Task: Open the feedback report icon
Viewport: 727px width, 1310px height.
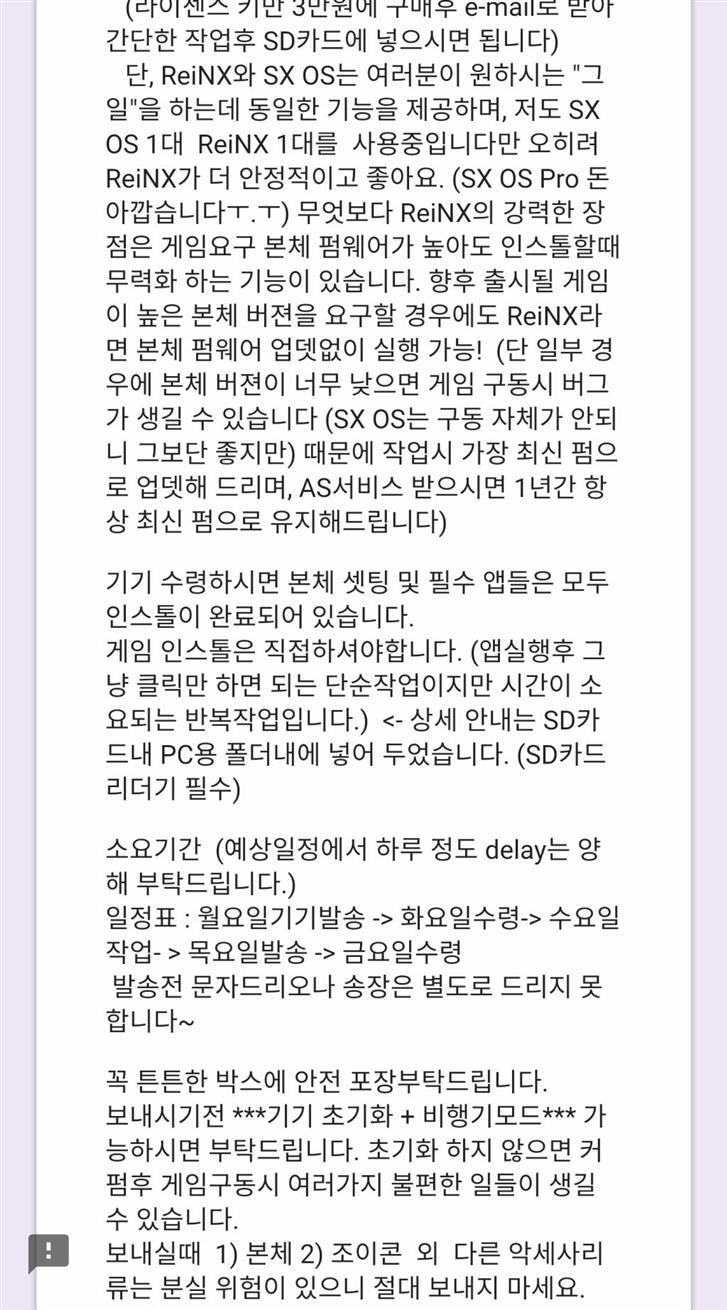Action: point(48,1252)
